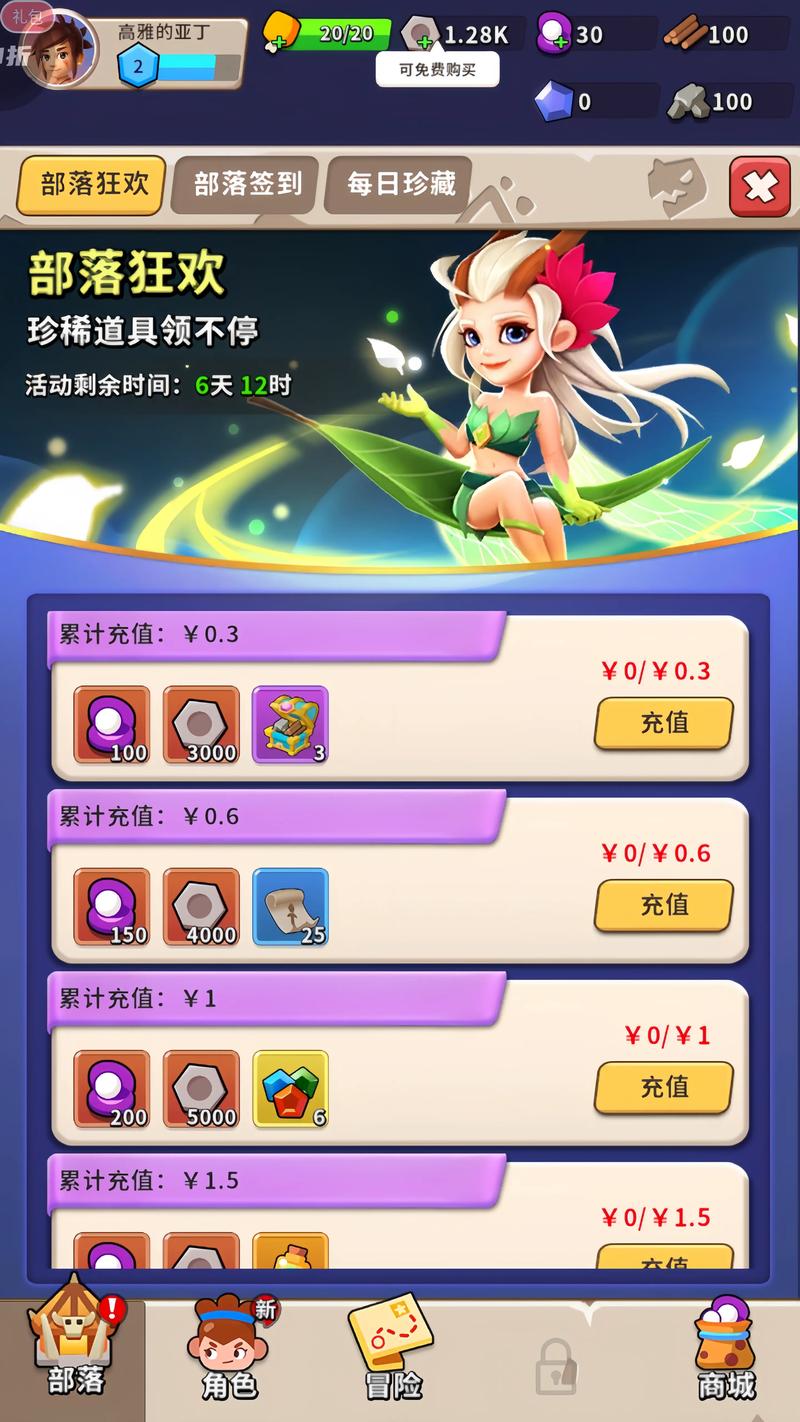Select the 部落狂欢 tab
The height and width of the screenshot is (1422, 800).
pyautogui.click(x=92, y=184)
